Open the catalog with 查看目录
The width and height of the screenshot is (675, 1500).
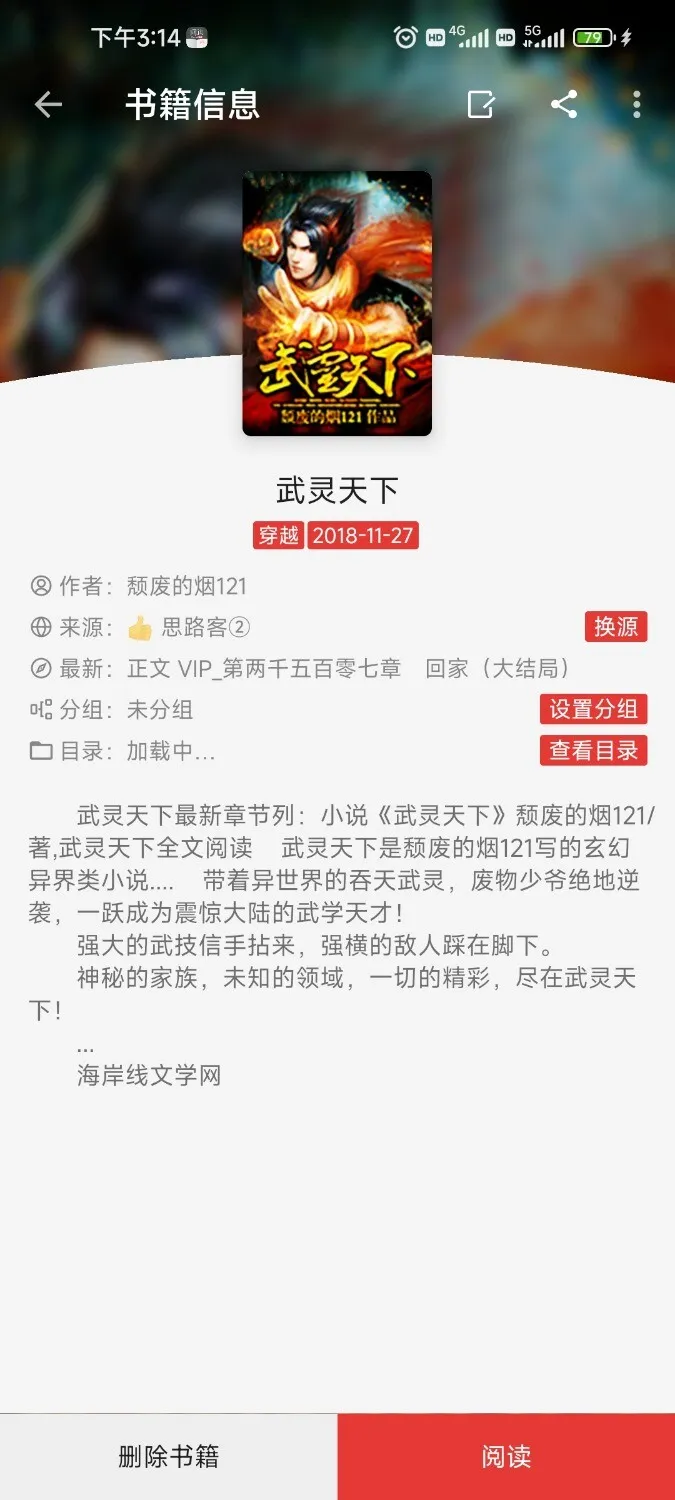tap(594, 750)
